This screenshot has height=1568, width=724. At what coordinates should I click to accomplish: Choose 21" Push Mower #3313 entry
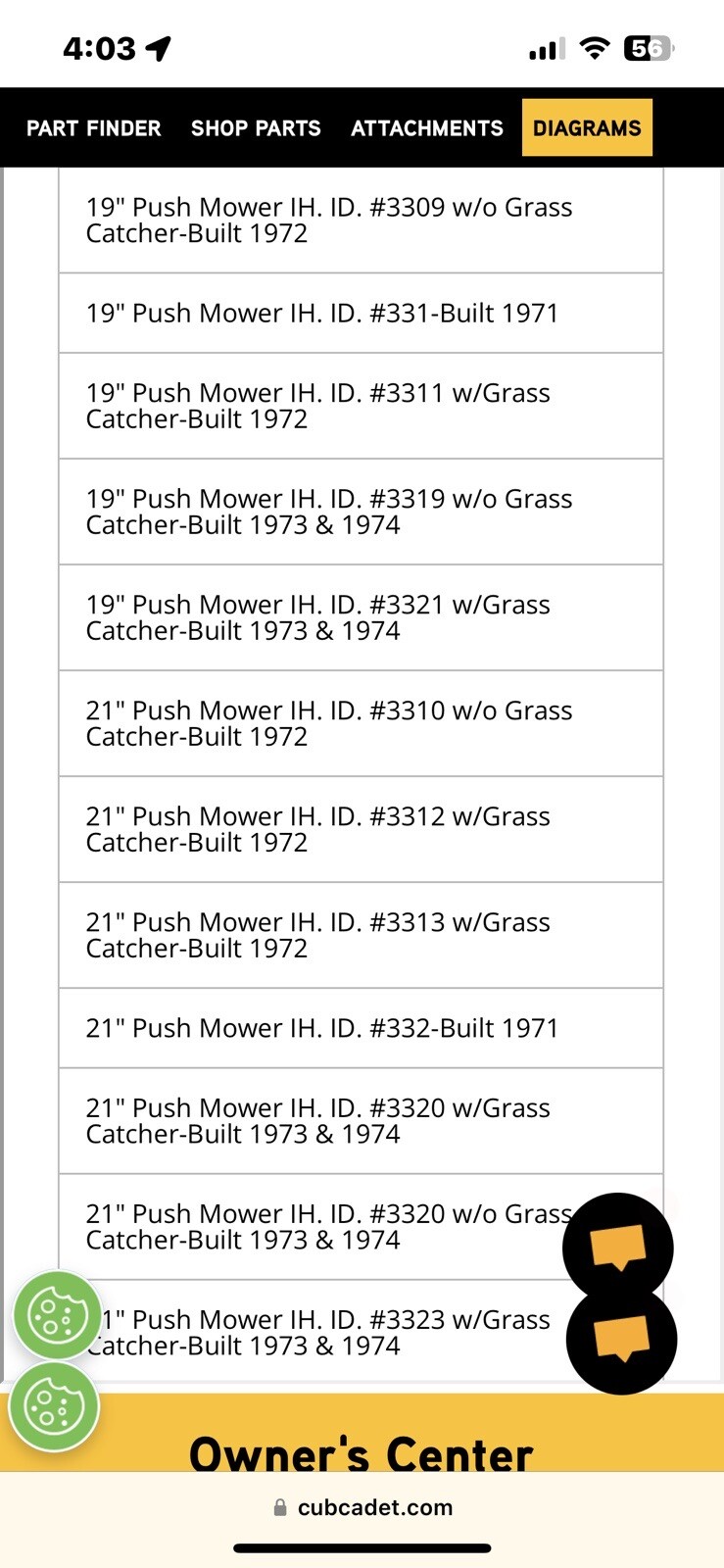361,935
